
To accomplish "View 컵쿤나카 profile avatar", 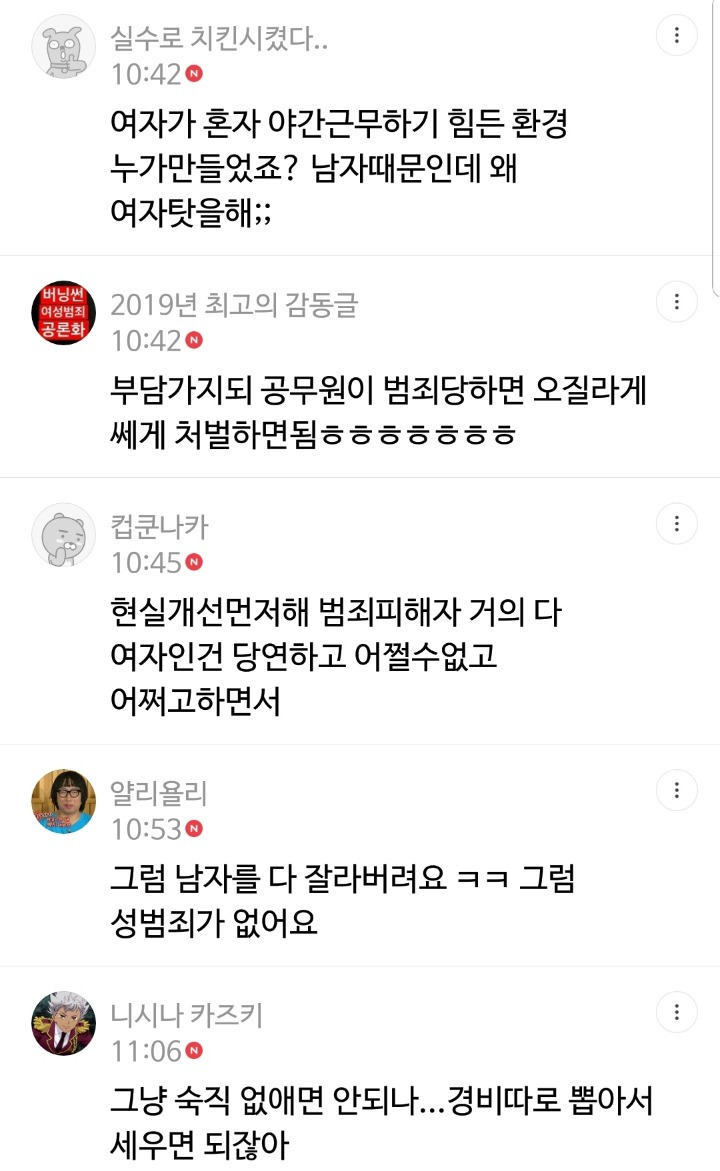I will tap(64, 536).
